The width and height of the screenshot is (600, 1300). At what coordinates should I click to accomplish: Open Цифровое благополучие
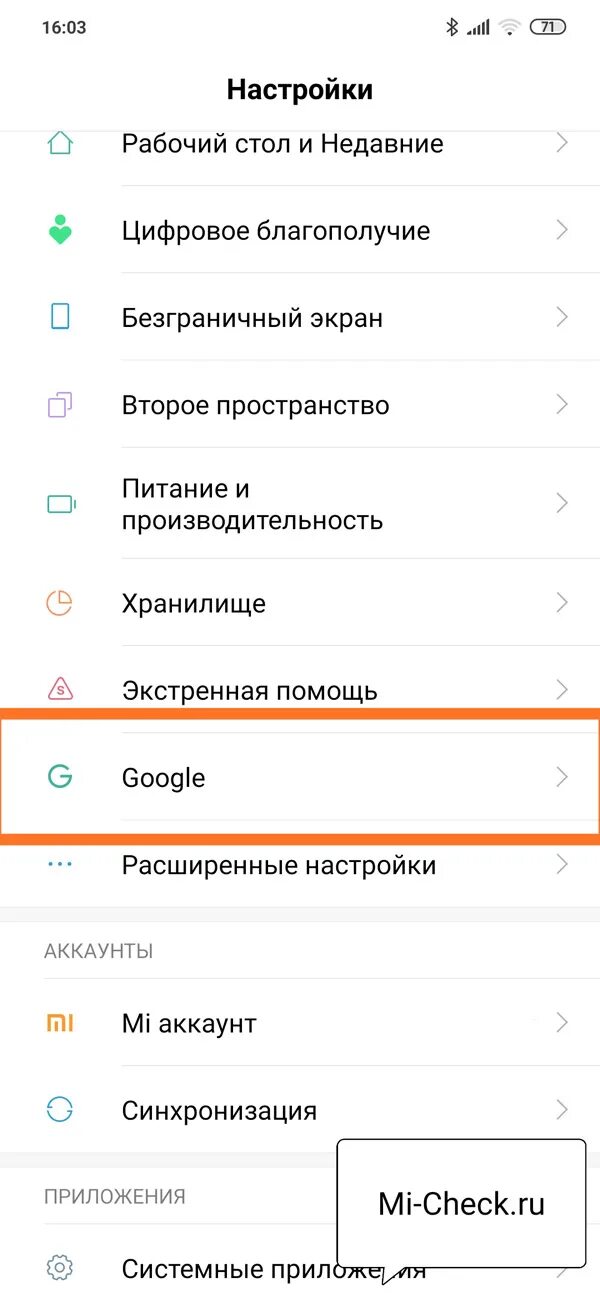coord(300,230)
